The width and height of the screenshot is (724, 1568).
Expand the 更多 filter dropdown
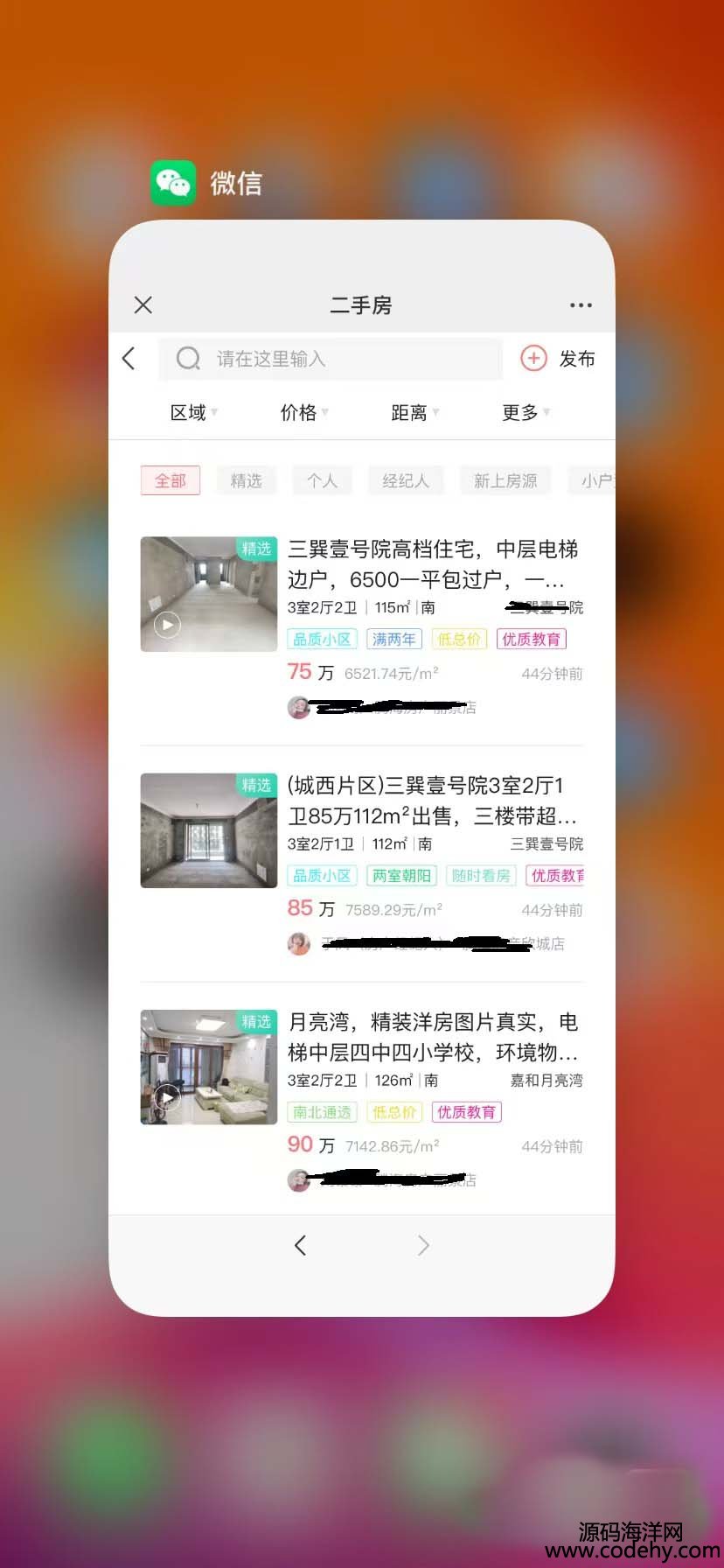click(x=525, y=412)
